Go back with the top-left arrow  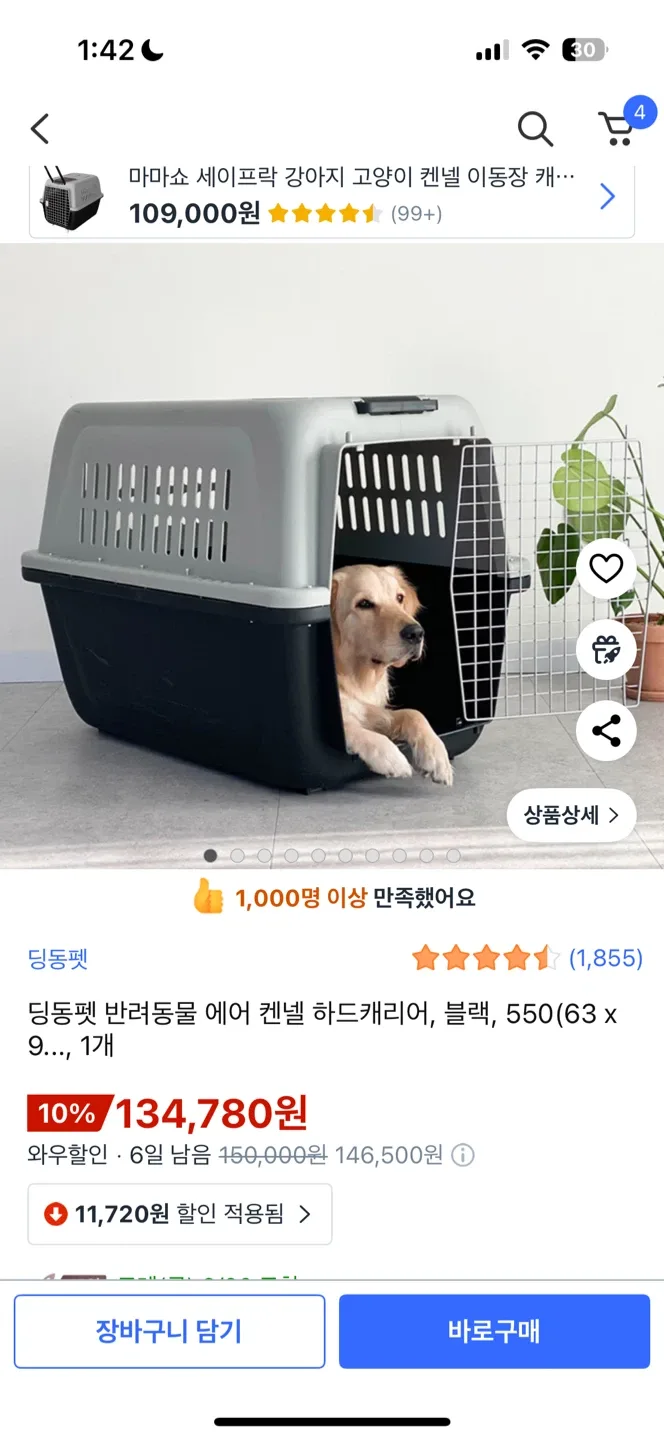tap(40, 129)
